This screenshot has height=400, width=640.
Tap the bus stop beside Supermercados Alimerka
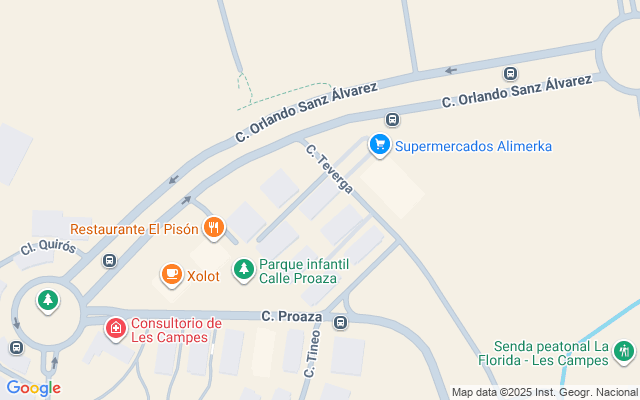click(x=392, y=120)
